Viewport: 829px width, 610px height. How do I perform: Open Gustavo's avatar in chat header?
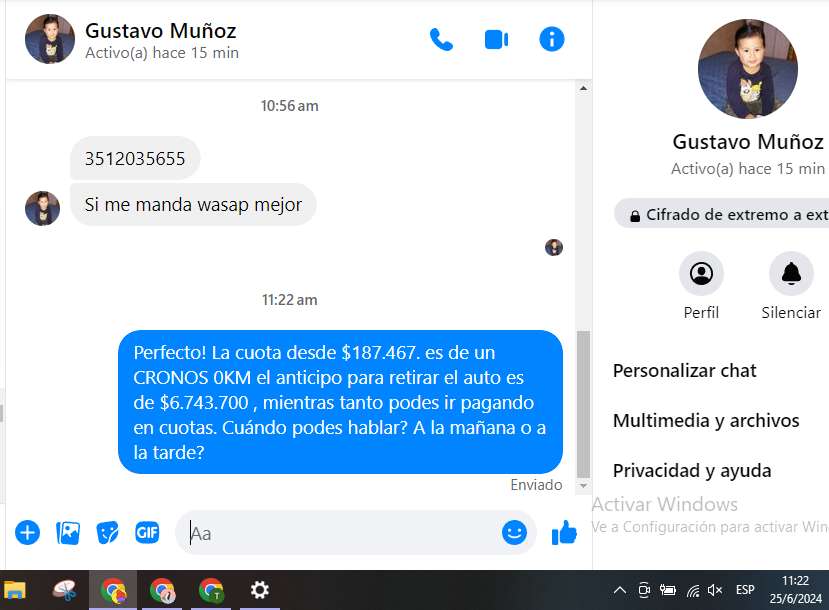coord(50,40)
